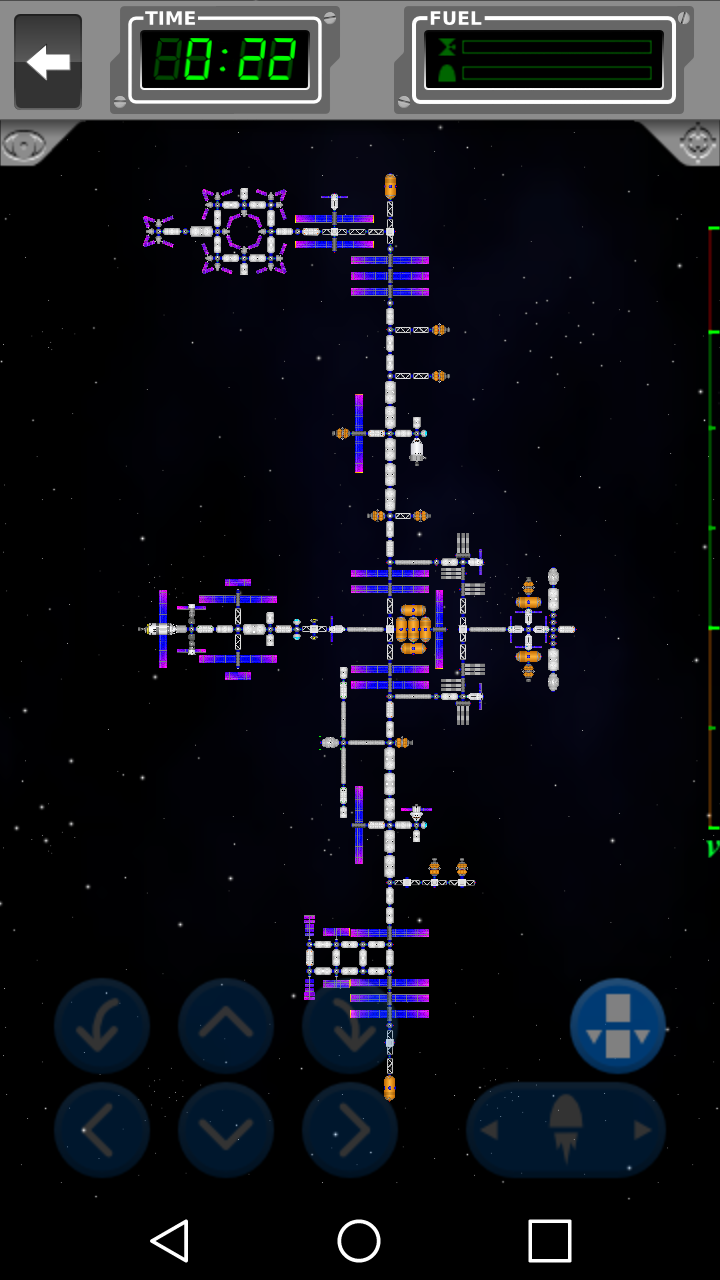Tap the Android home button
The height and width of the screenshot is (1280, 720).
(x=359, y=1241)
